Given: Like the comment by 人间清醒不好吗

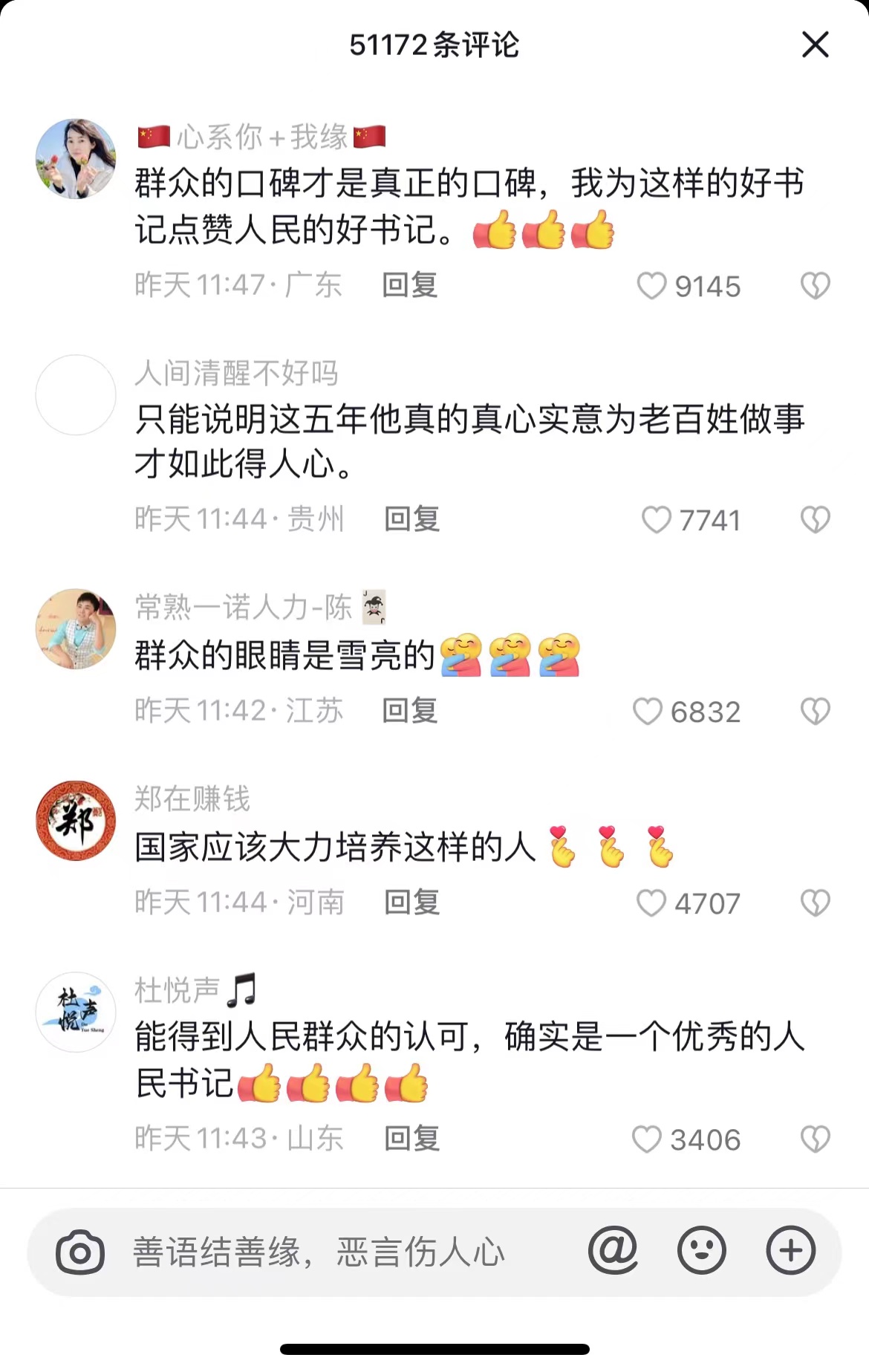Looking at the screenshot, I should coord(656,520).
